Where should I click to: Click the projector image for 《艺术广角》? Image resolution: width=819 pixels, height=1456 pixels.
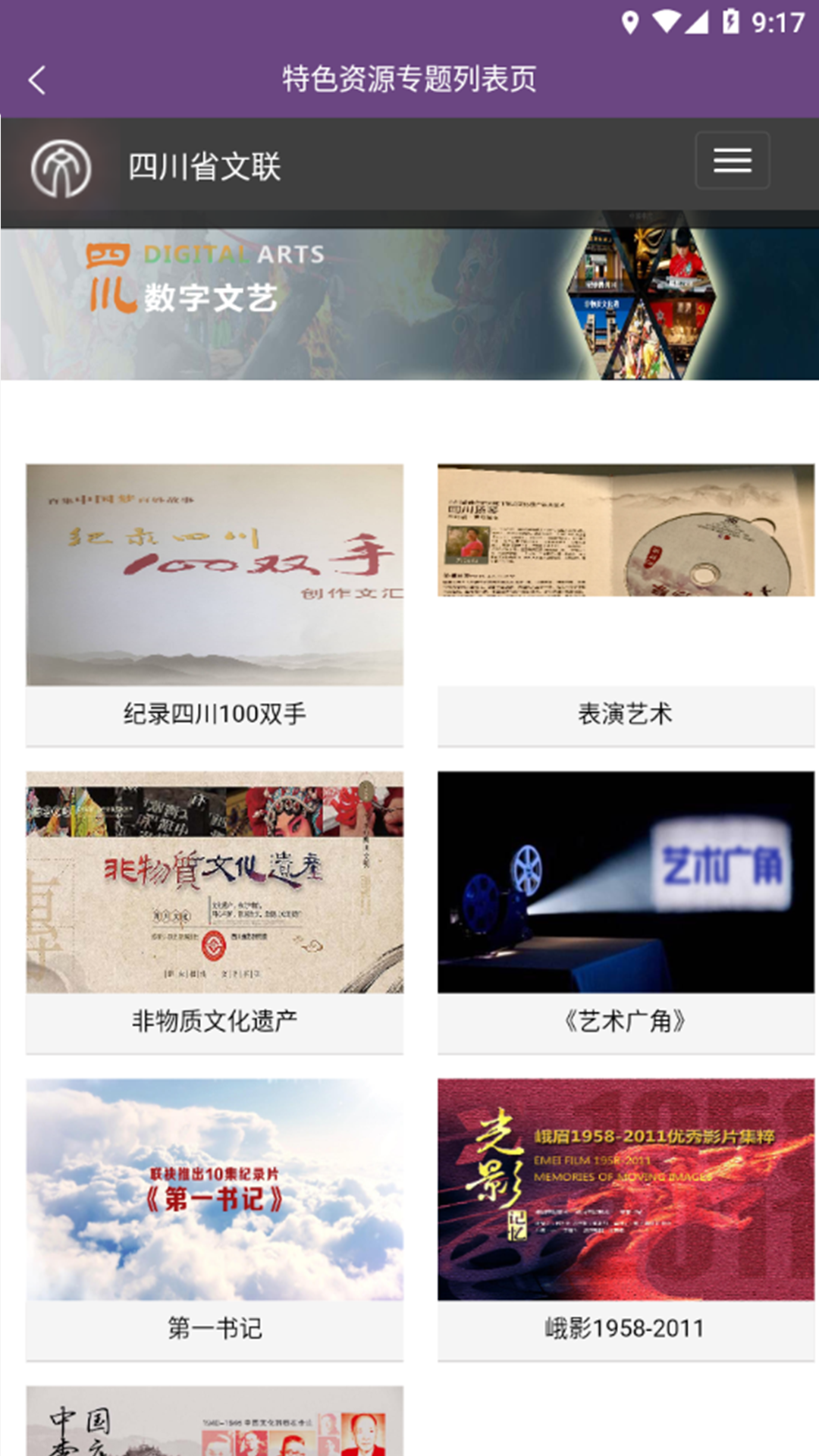click(626, 880)
